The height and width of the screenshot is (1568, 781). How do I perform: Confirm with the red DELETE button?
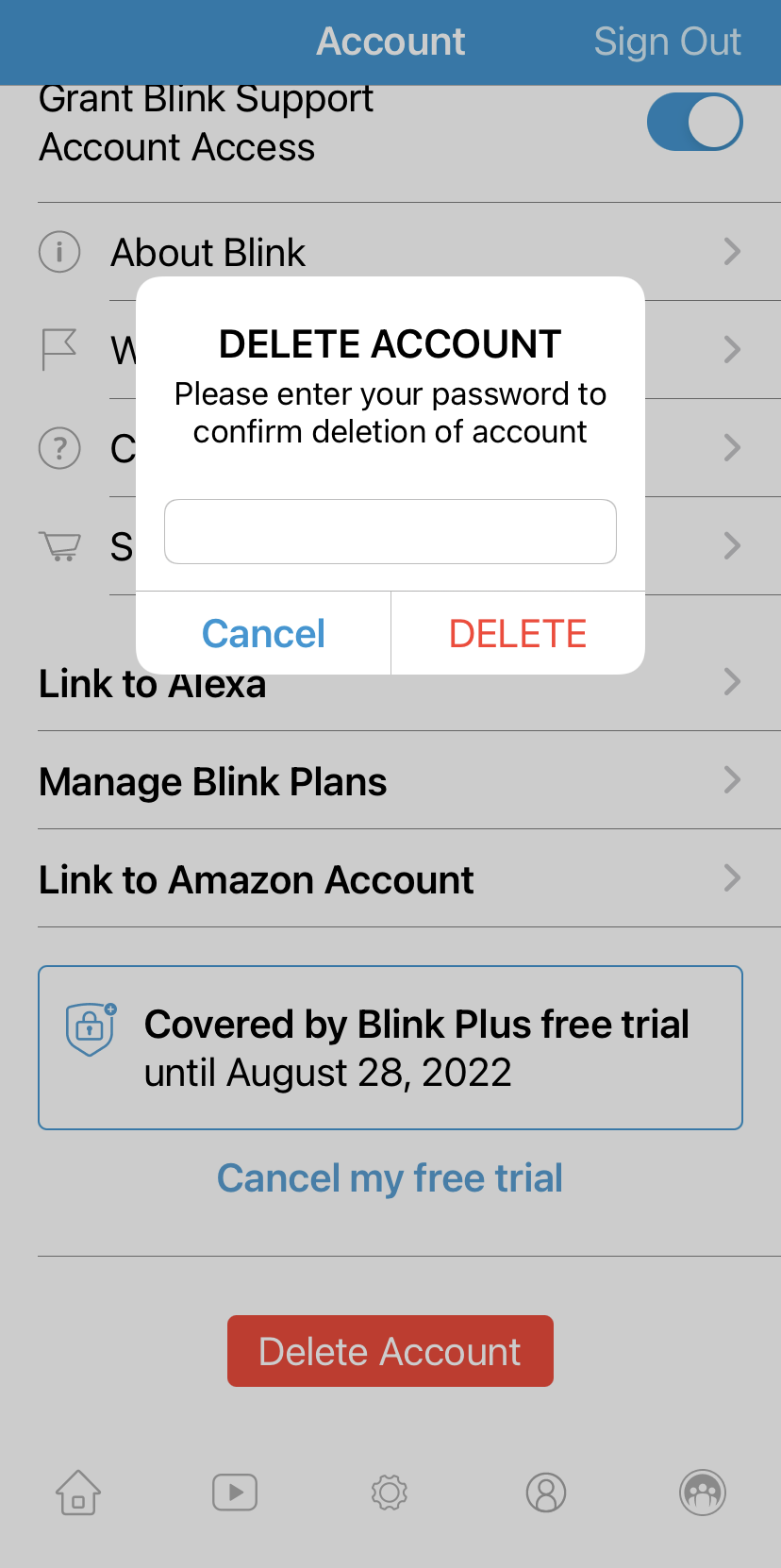pos(518,633)
